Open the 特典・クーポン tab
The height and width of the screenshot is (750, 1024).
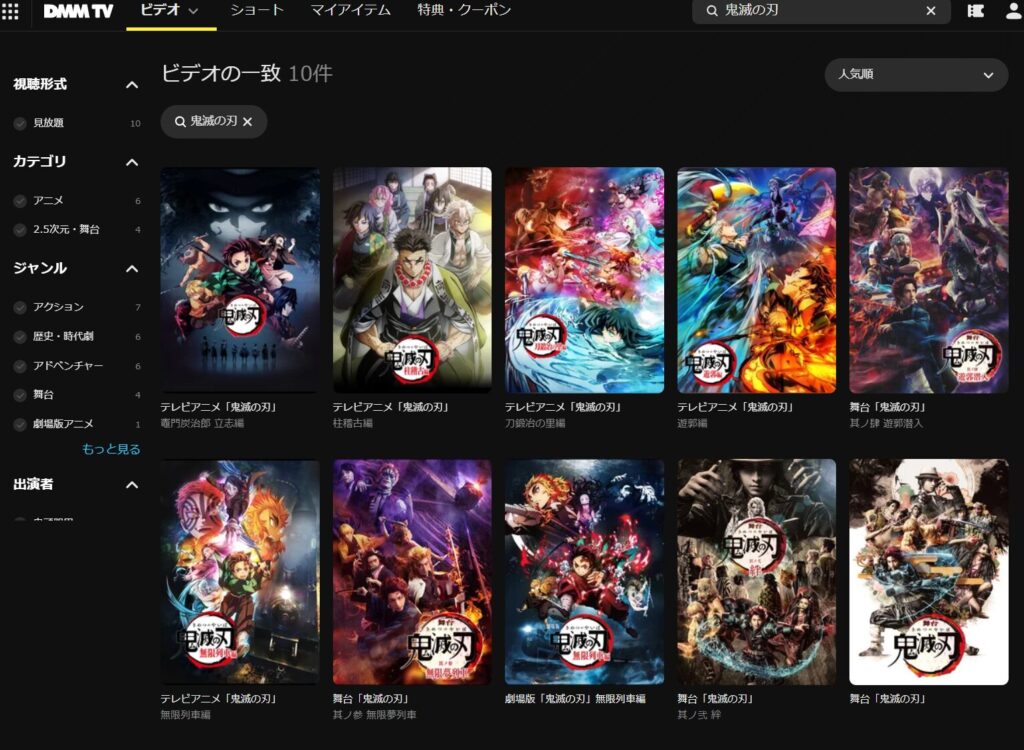coord(464,10)
